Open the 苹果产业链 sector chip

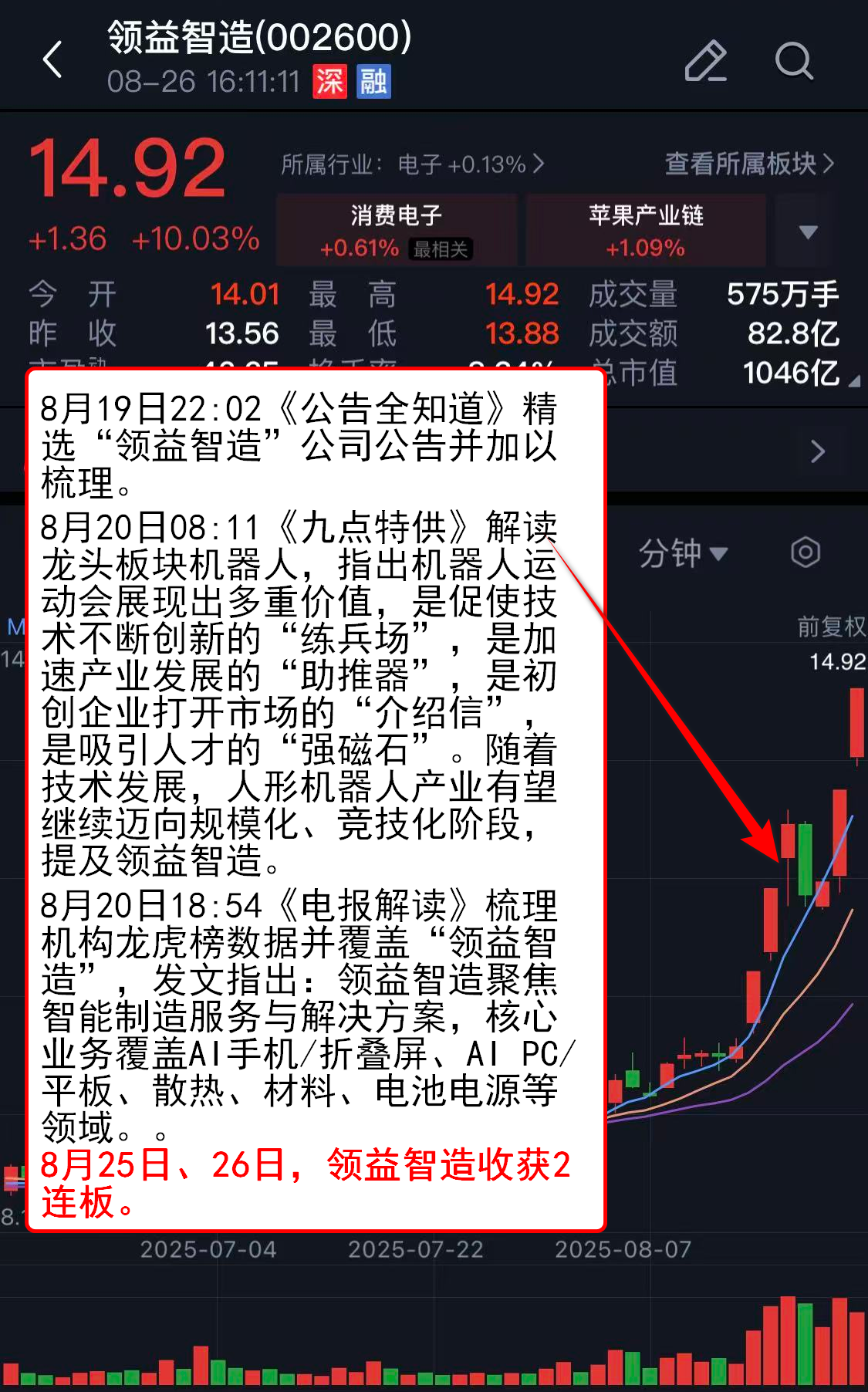coord(646,230)
